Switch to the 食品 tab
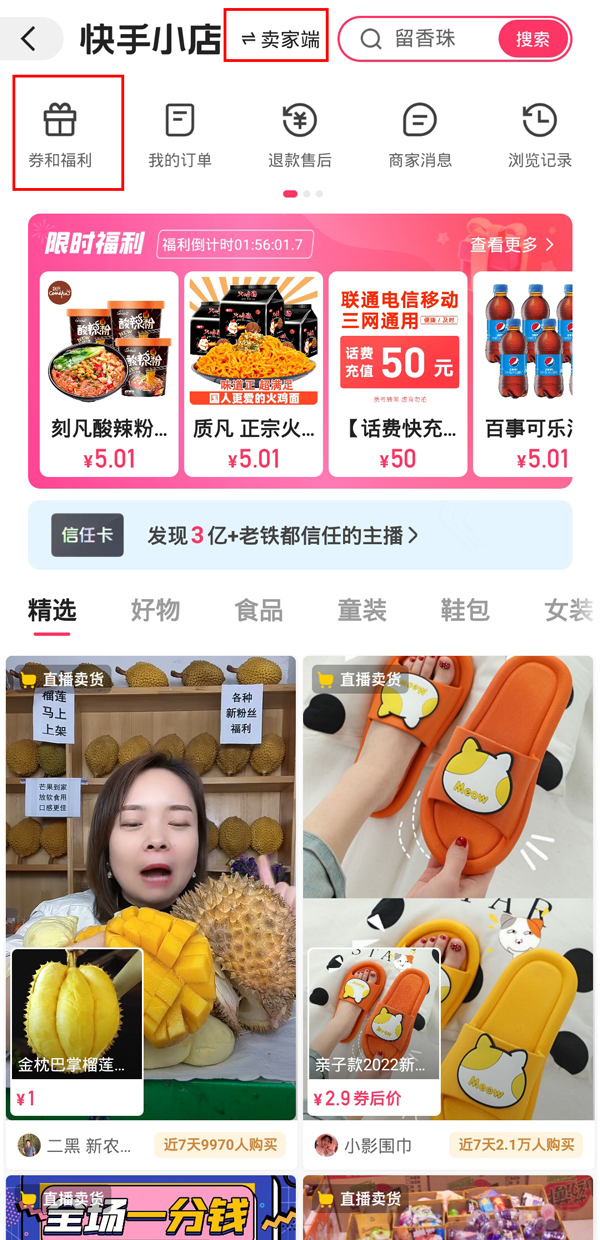This screenshot has height=1240, width=600. 258,610
